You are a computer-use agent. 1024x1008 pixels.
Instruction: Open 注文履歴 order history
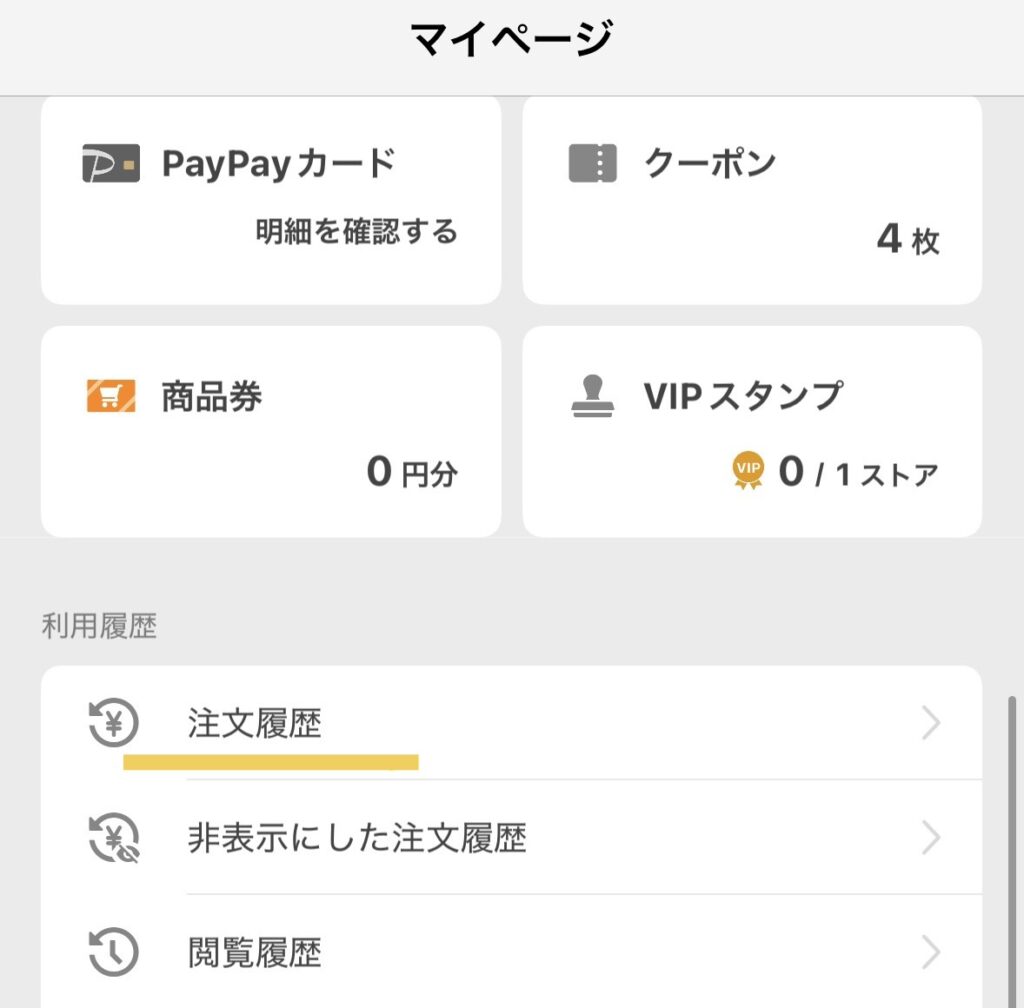pos(510,723)
